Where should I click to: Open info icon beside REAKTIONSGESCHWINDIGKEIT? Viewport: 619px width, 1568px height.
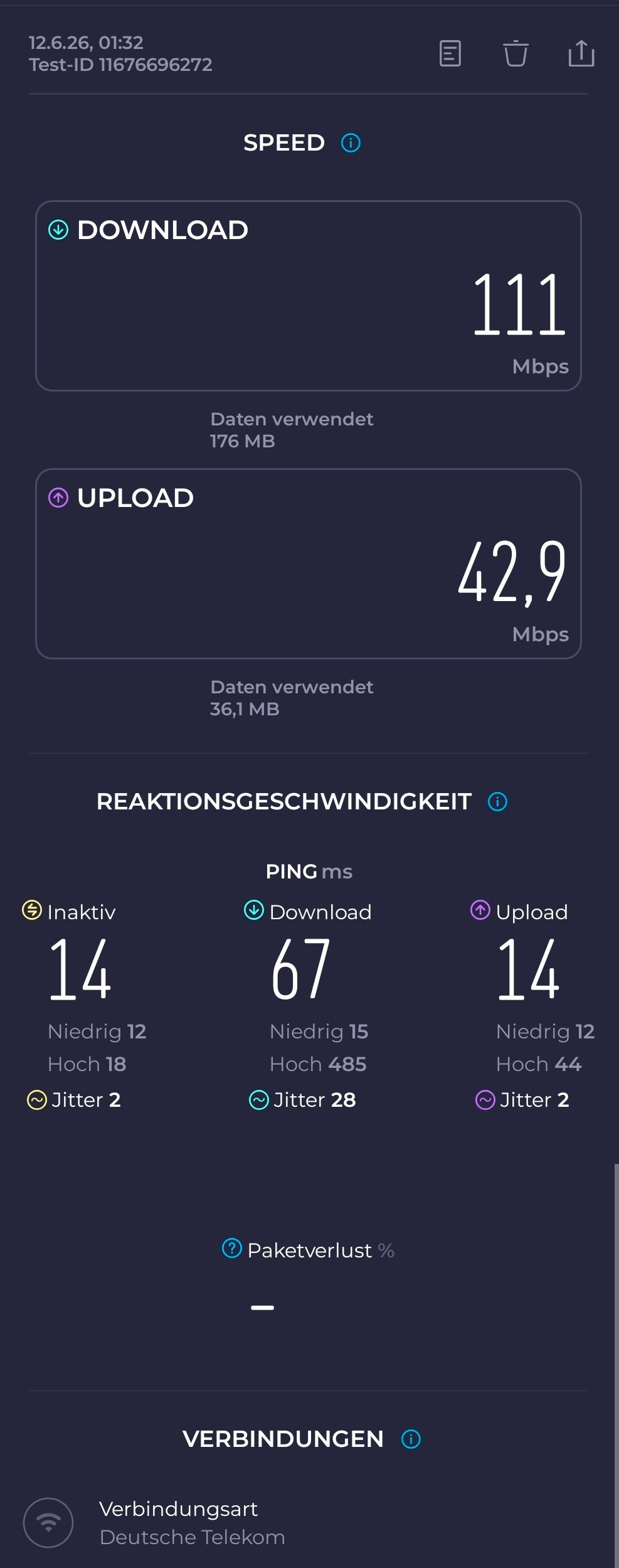[x=497, y=801]
